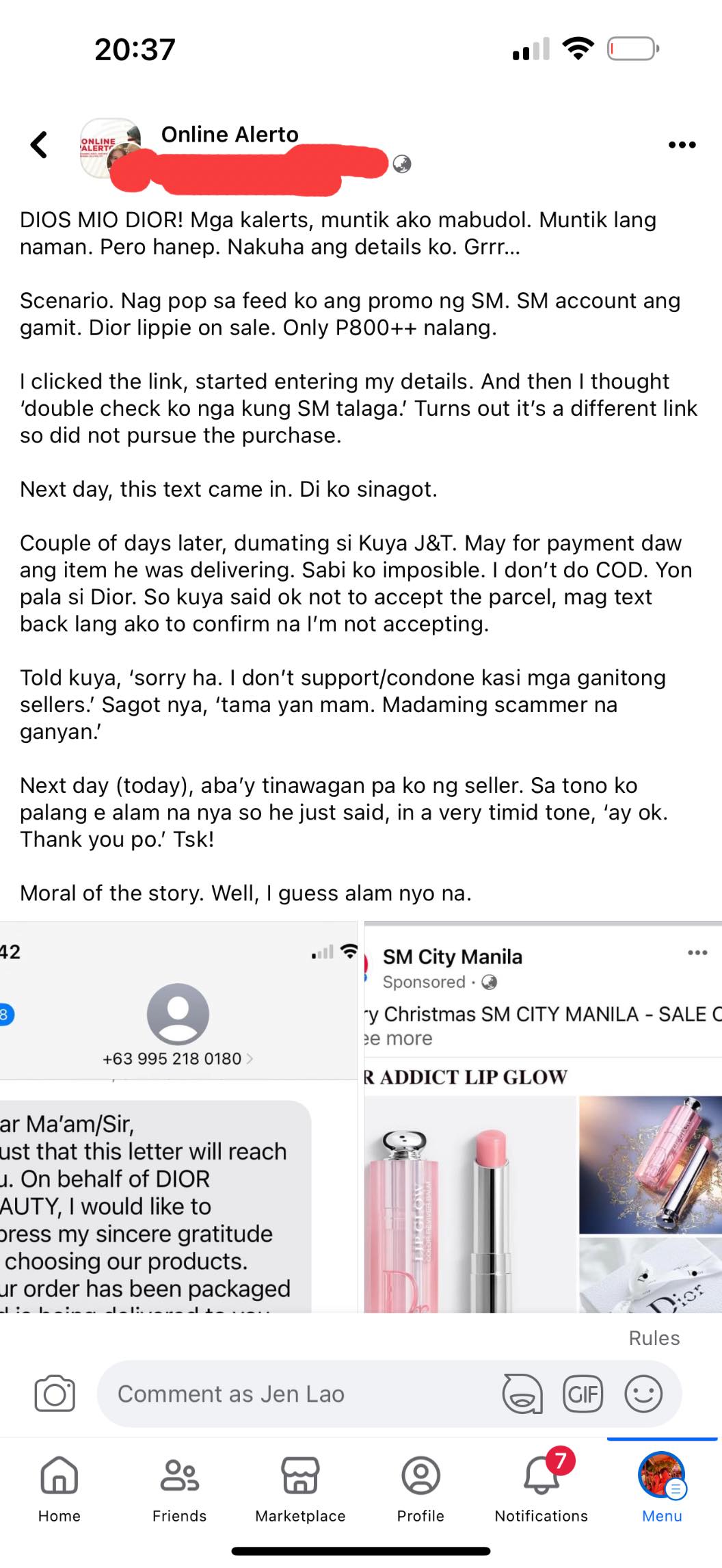Open the Online Alerto group page
Image resolution: width=722 pixels, height=1568 pixels.
[x=230, y=134]
